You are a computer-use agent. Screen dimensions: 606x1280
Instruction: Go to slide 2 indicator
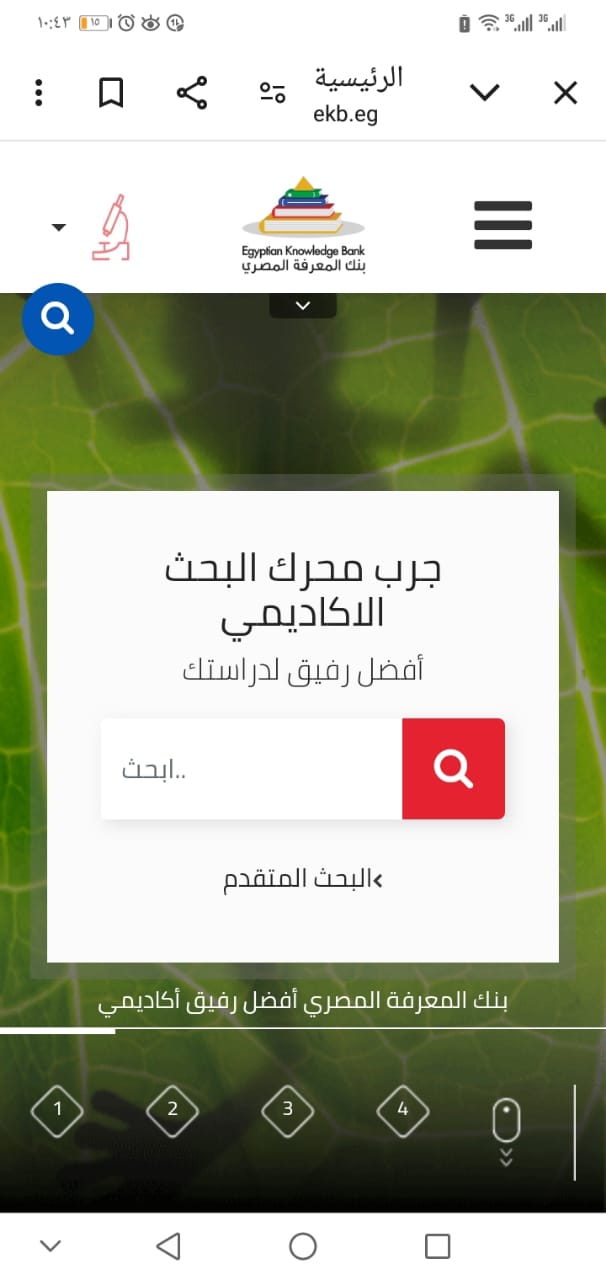click(x=172, y=1109)
